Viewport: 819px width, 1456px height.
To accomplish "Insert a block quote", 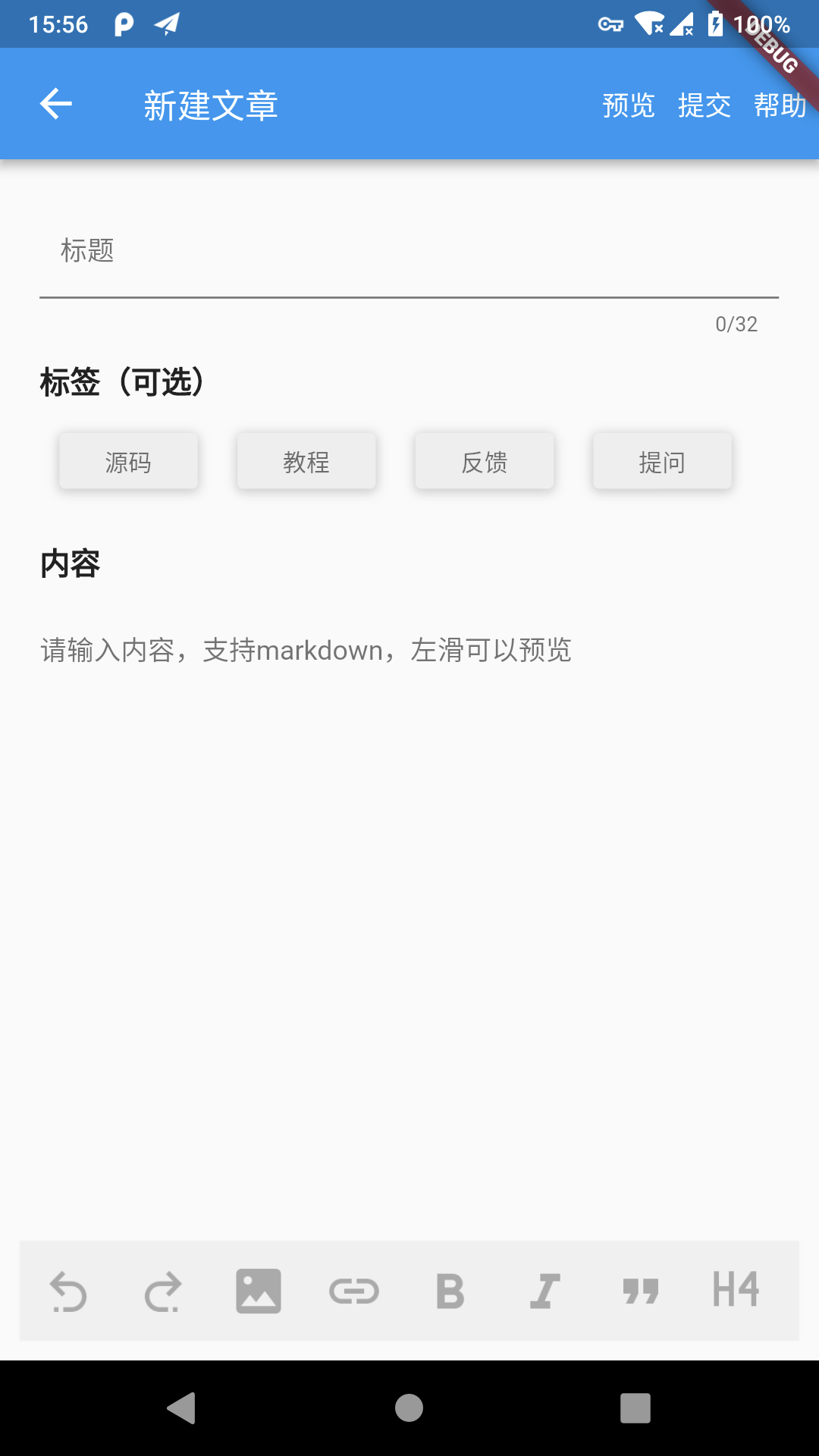I will [640, 1291].
